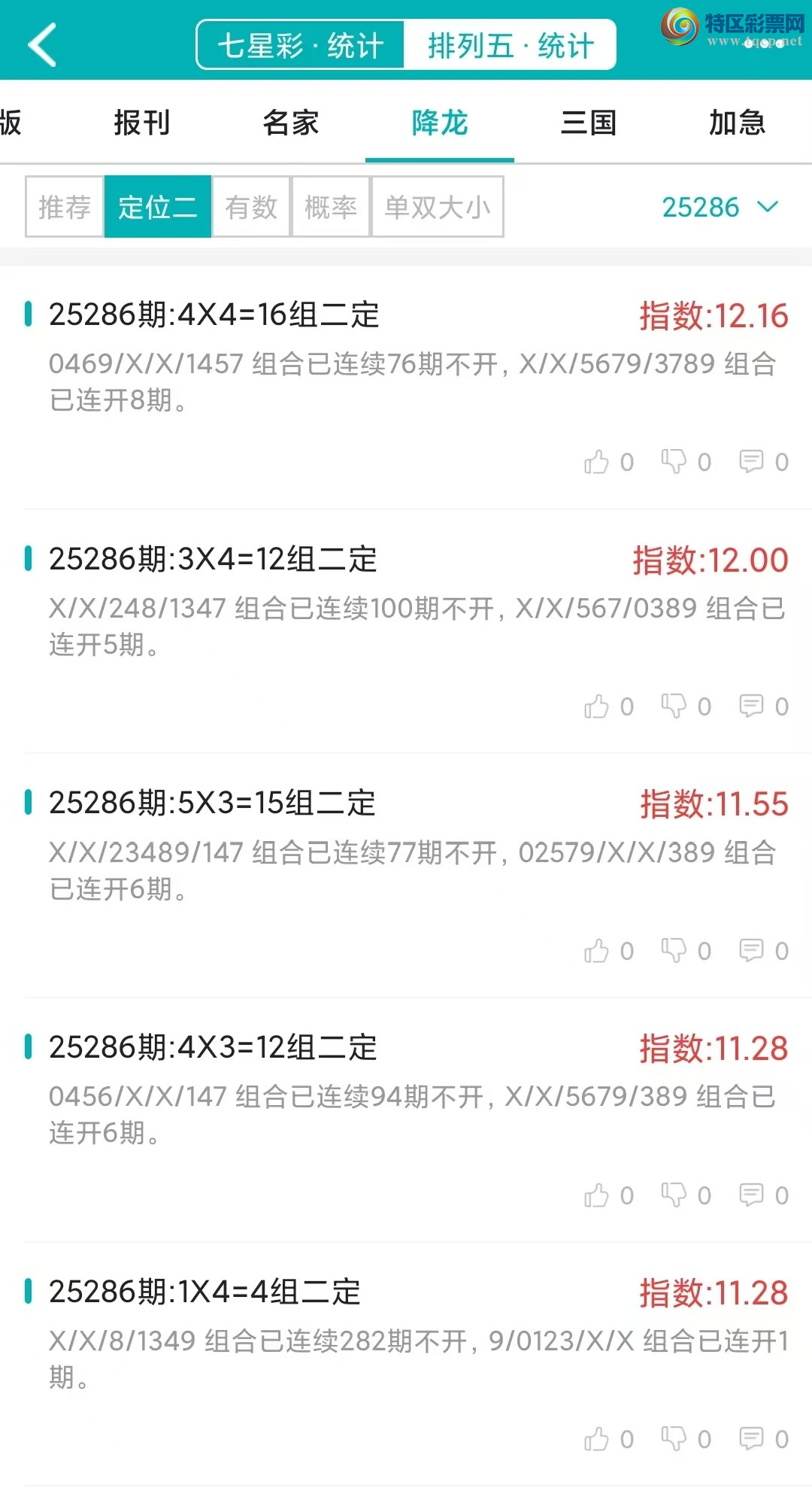Expand the issue selector chevron

coord(768,206)
